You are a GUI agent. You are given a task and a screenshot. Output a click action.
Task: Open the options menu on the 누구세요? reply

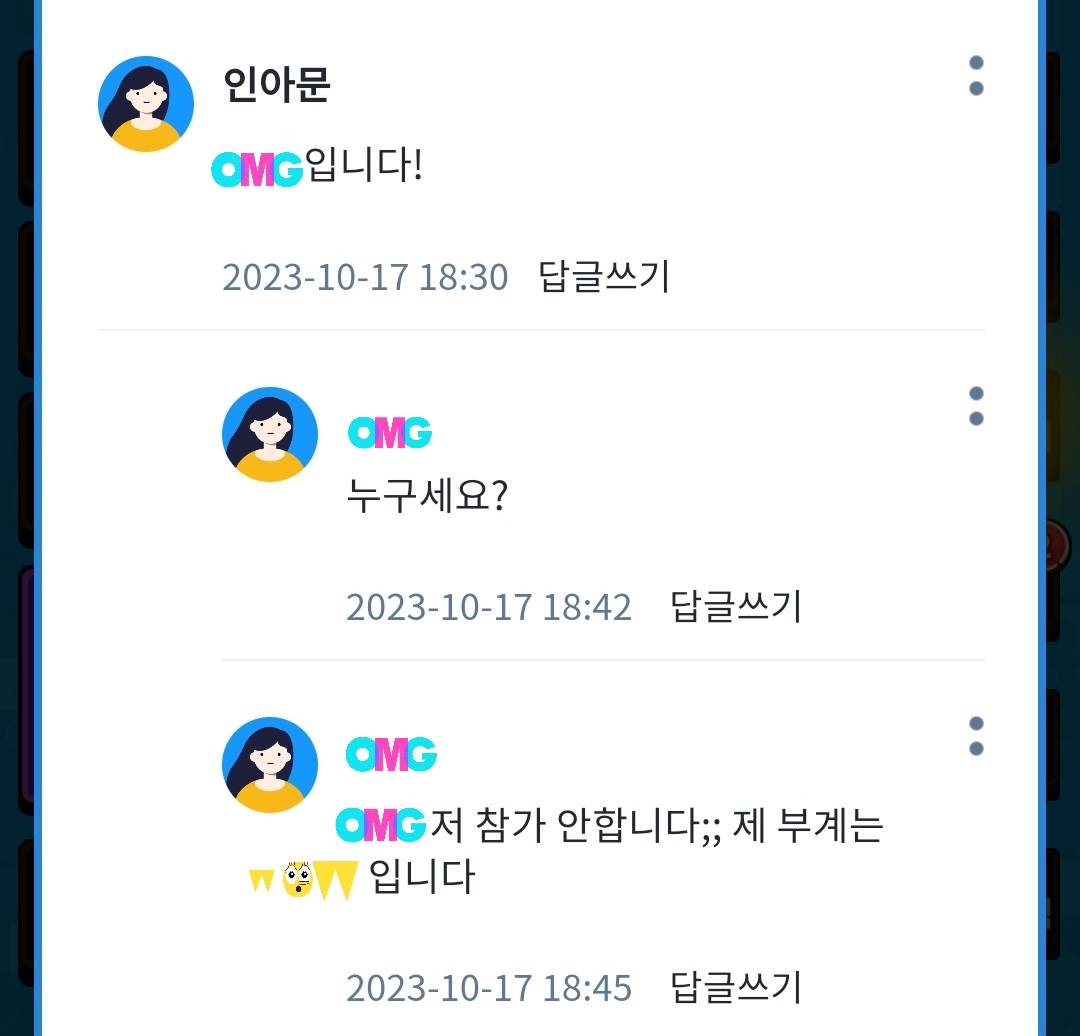pos(976,406)
